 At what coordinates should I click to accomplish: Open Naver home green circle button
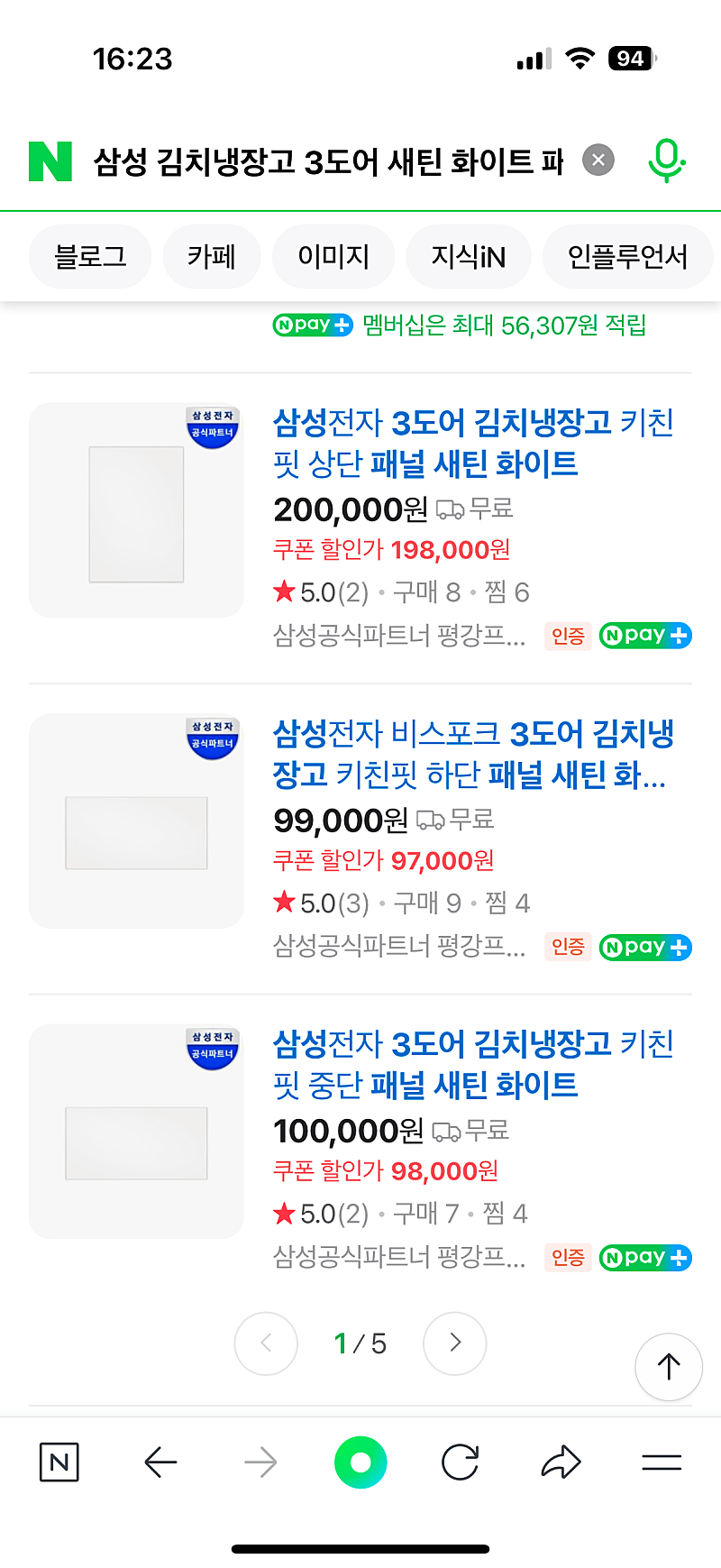(x=360, y=1463)
